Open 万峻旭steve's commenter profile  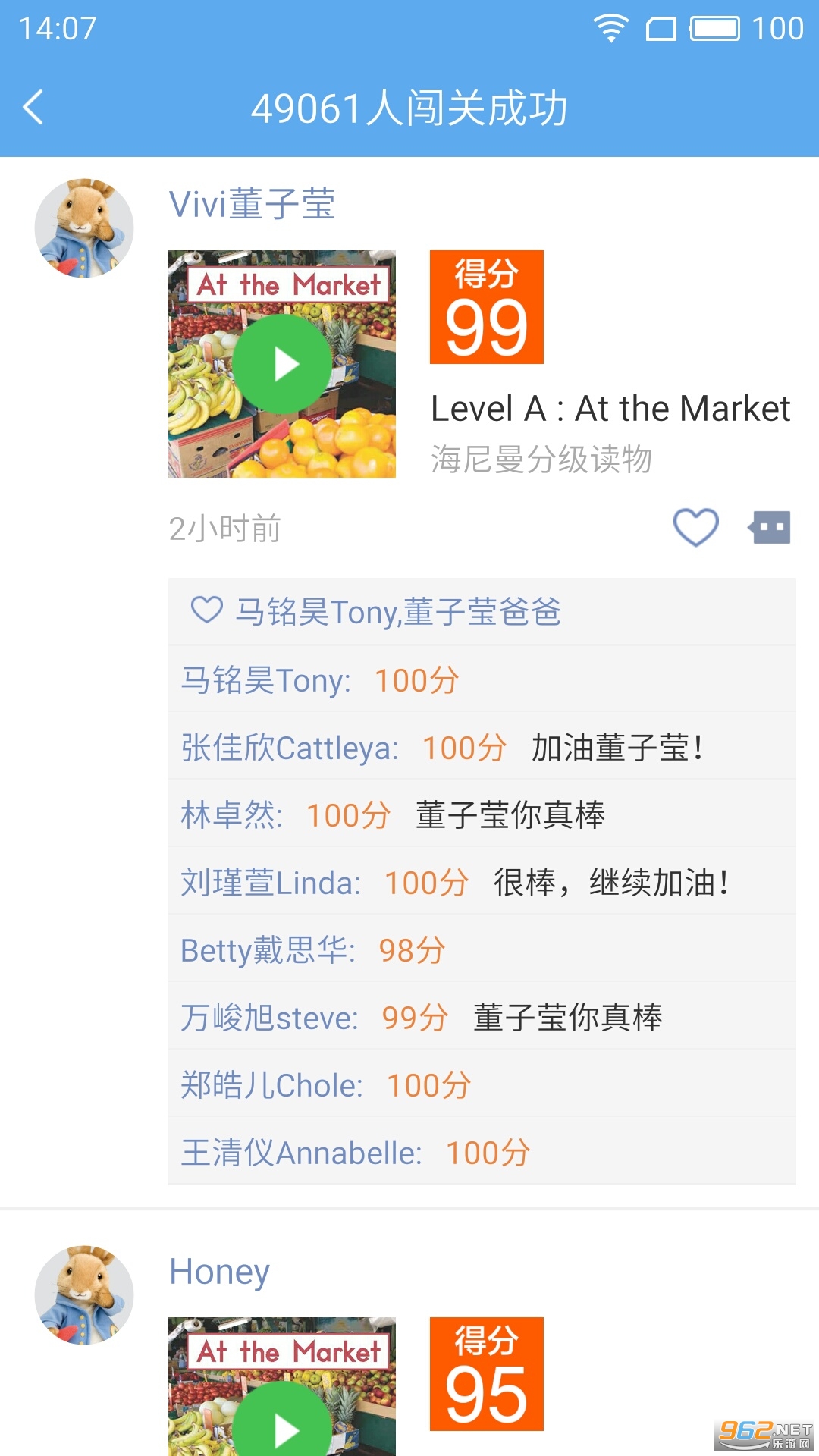point(269,1018)
